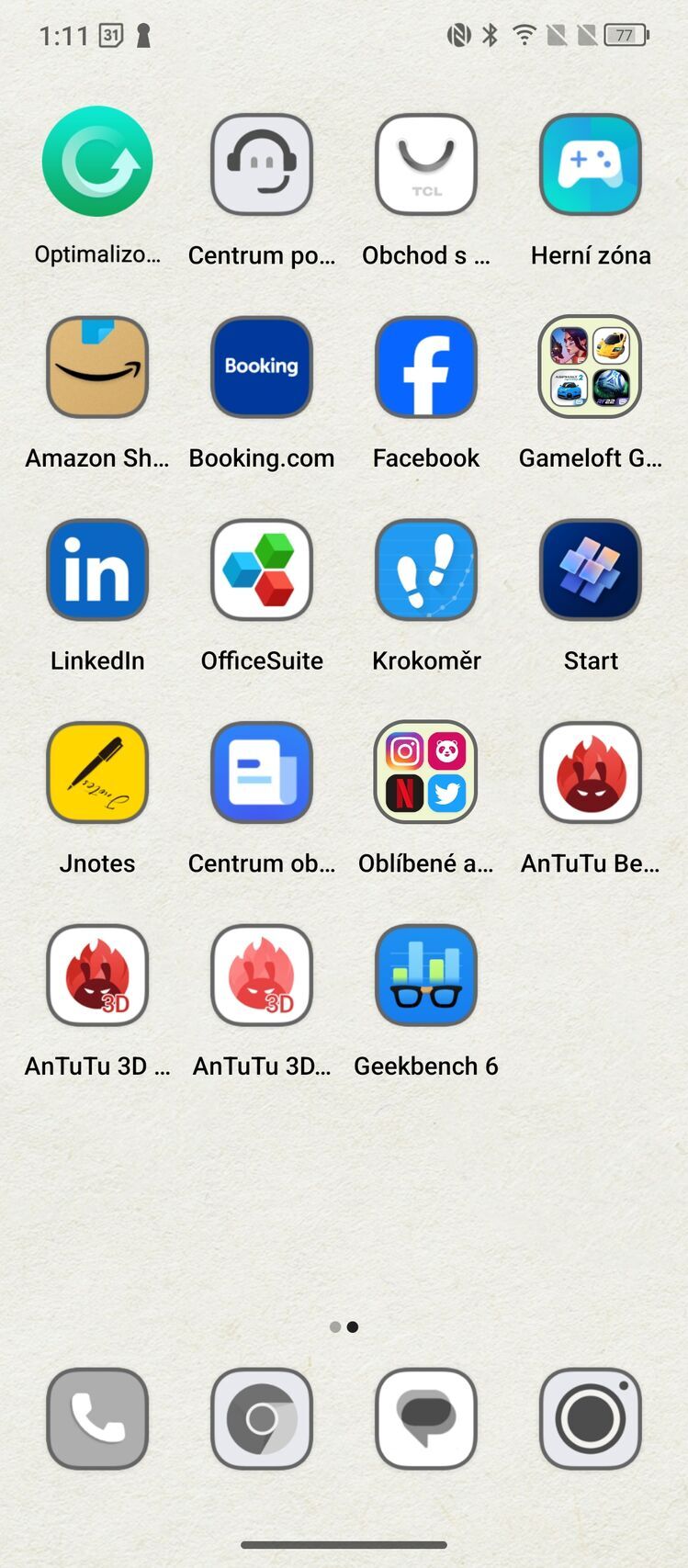
Task: Open Messages from the dock
Action: [426, 1418]
